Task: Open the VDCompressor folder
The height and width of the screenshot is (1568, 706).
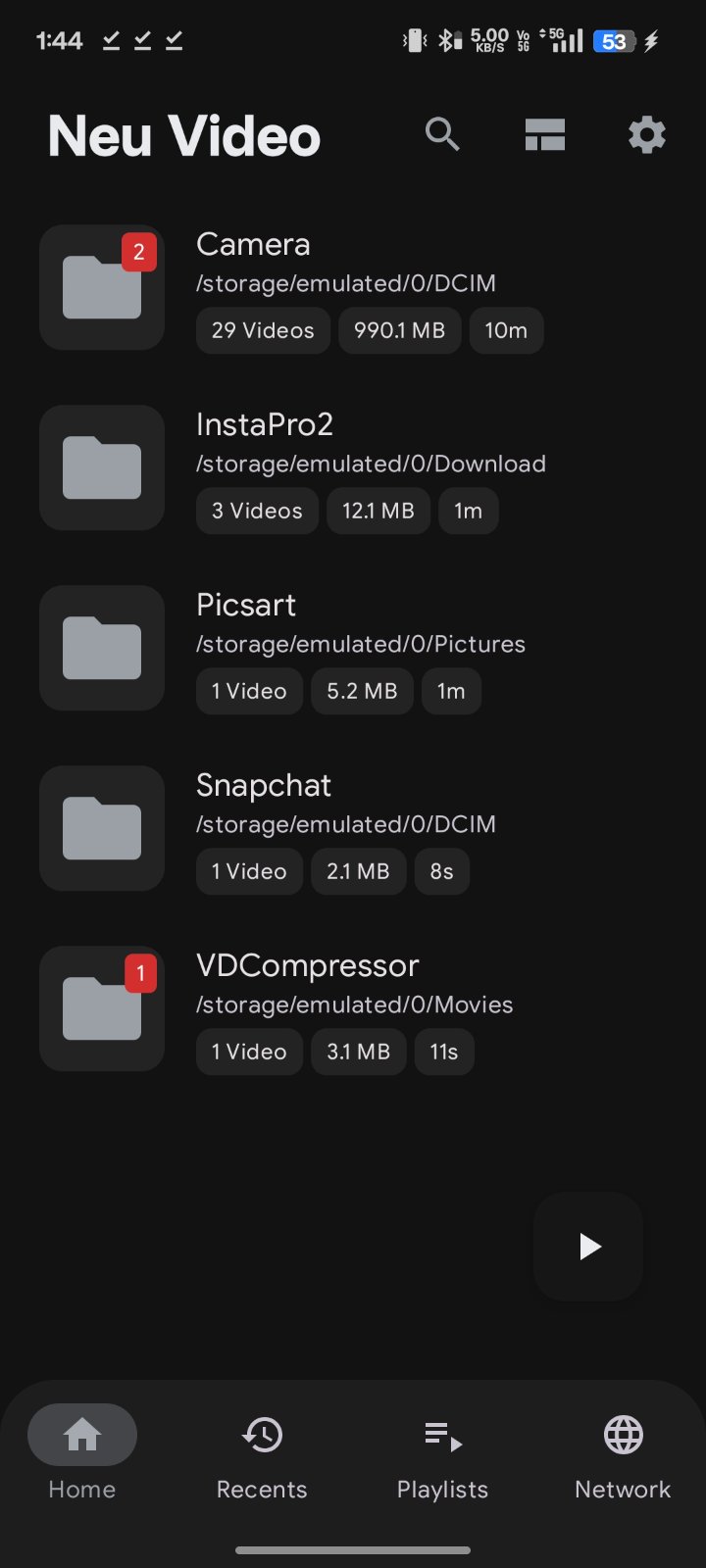Action: pos(353,1008)
